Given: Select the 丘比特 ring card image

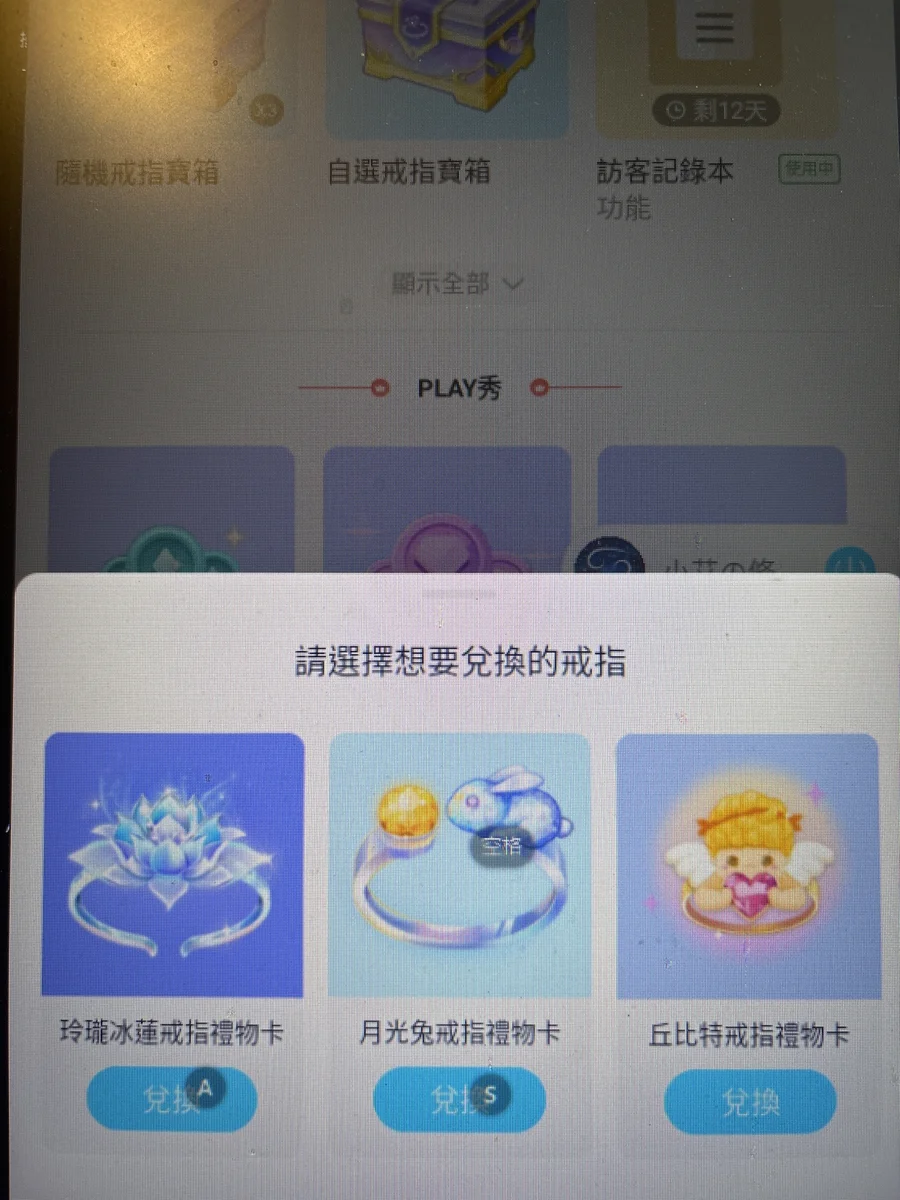Looking at the screenshot, I should click(x=748, y=865).
